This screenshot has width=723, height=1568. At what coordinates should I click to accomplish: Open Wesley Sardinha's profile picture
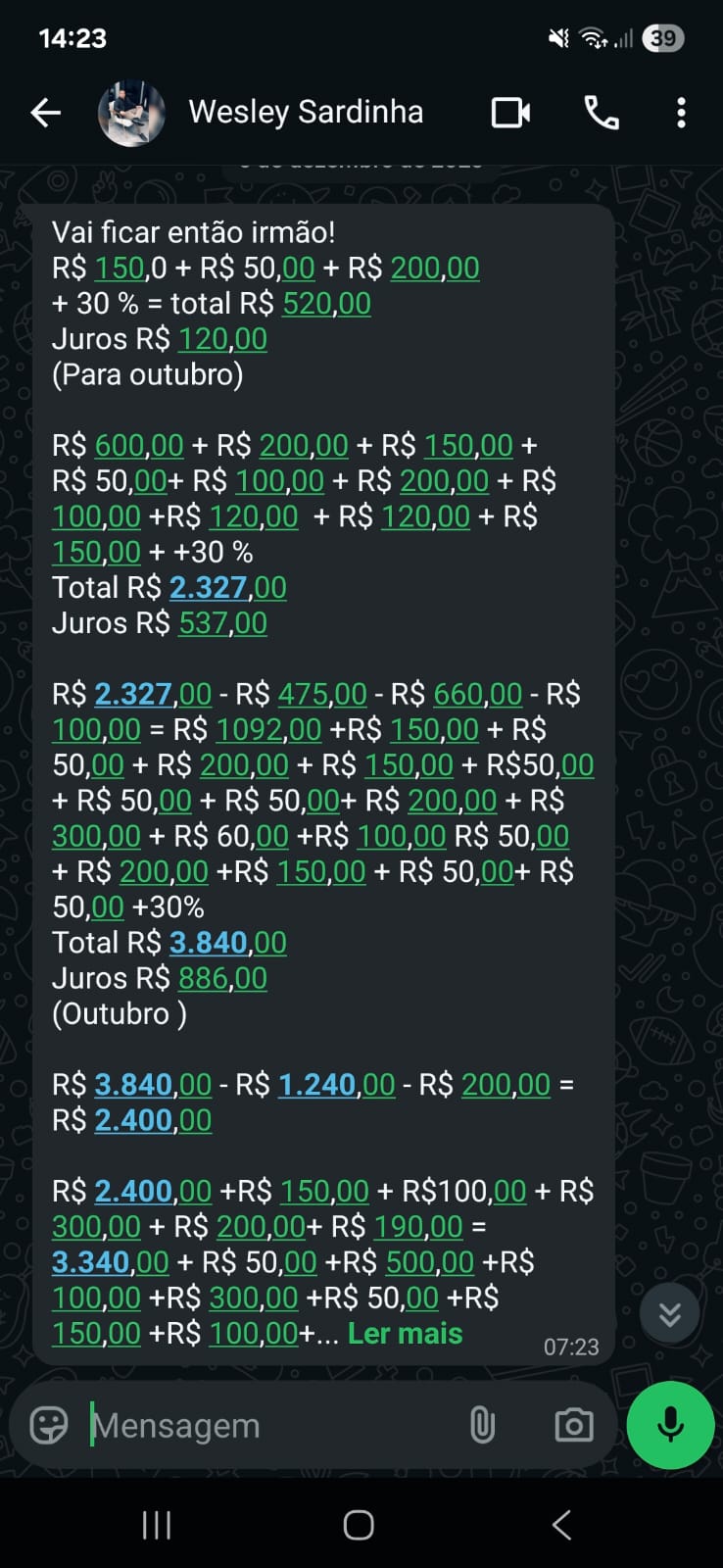[x=131, y=113]
